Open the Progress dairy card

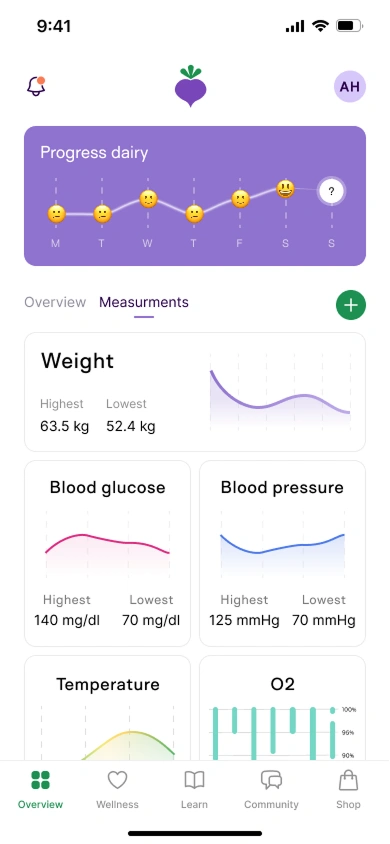(x=195, y=196)
